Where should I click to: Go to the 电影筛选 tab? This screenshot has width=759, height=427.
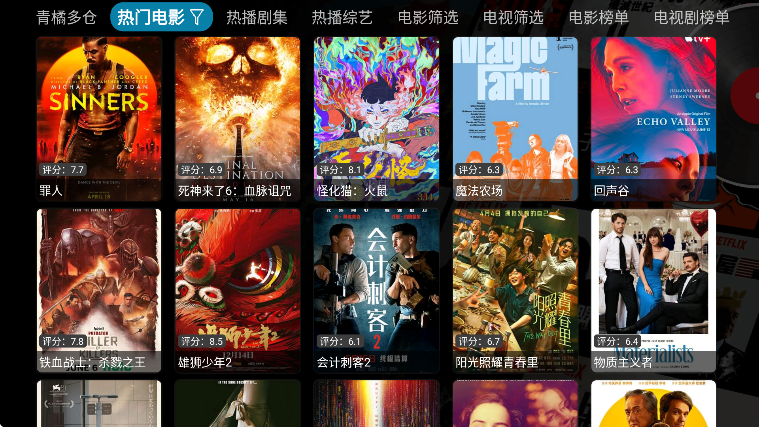pyautogui.click(x=428, y=17)
